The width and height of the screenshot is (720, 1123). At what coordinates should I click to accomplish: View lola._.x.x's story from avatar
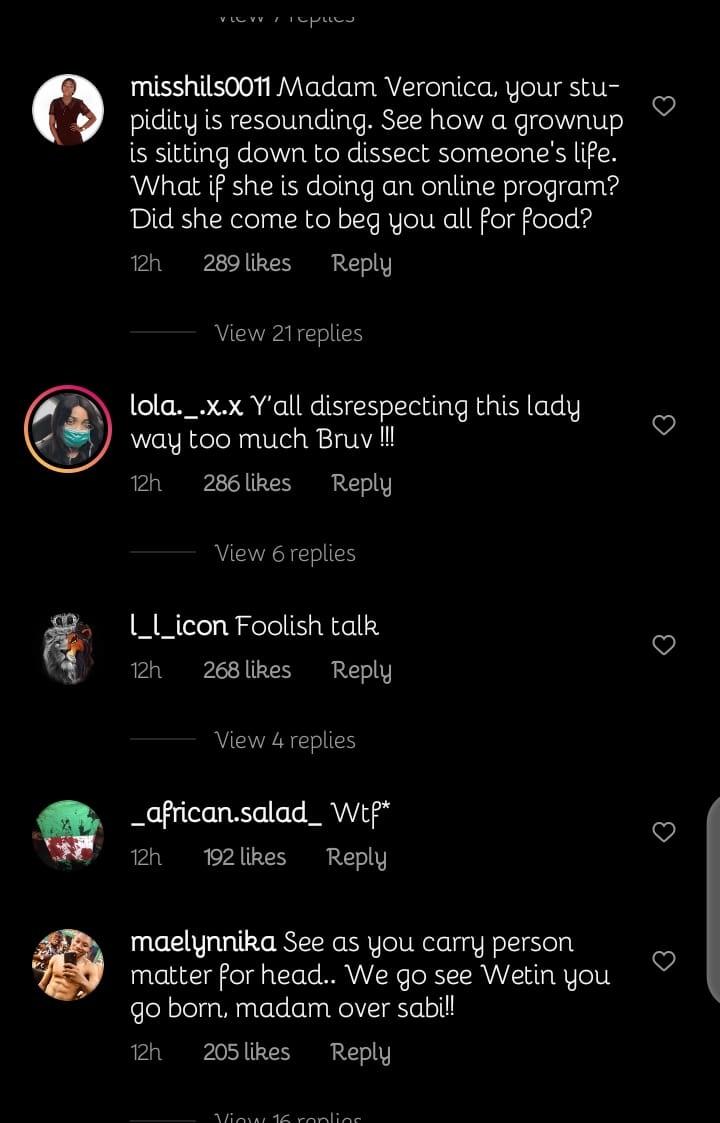click(68, 429)
